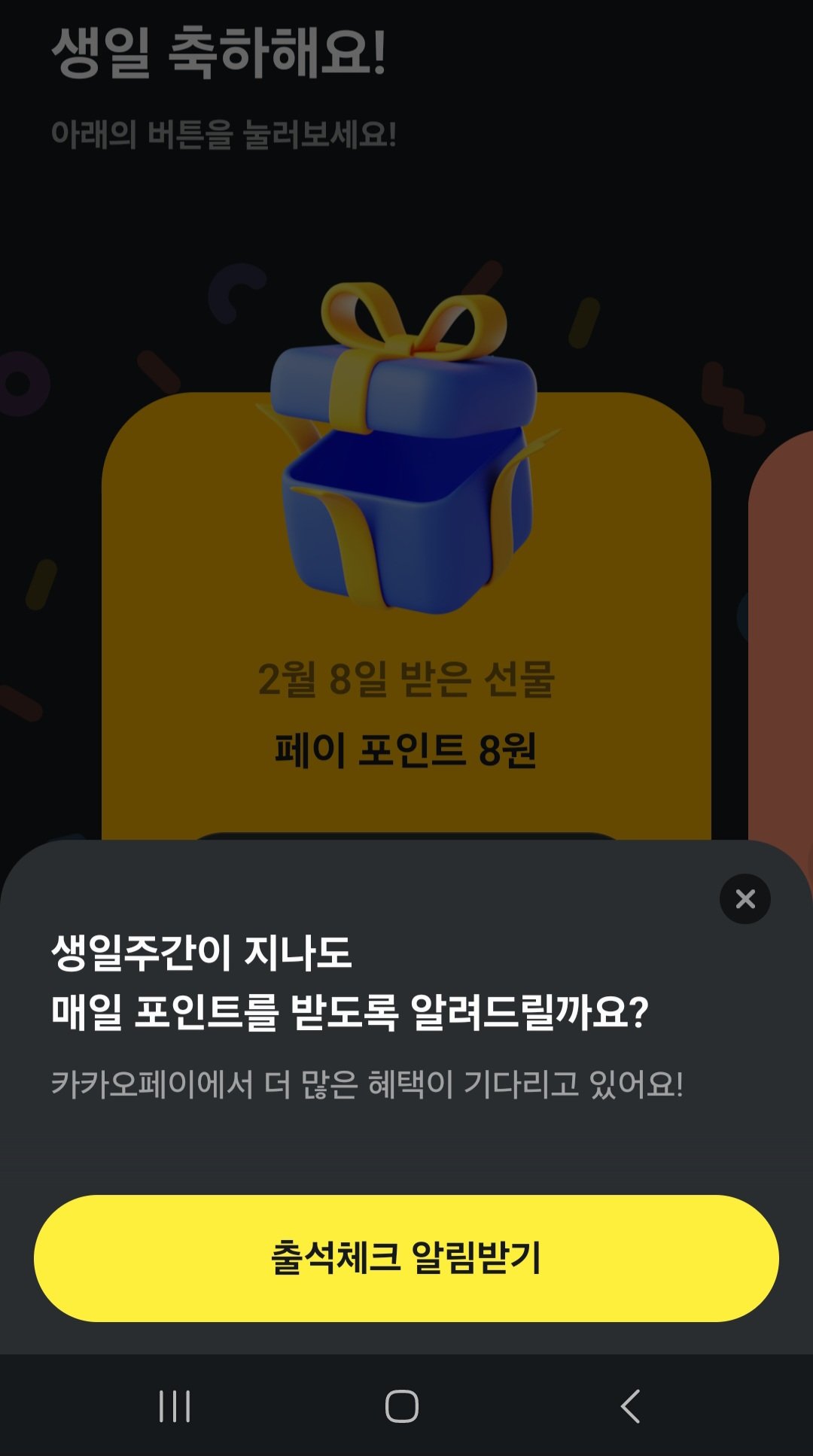Image resolution: width=813 pixels, height=1456 pixels.
Task: Tap 출석체크 알림받기 yellow button
Action: click(x=406, y=1258)
